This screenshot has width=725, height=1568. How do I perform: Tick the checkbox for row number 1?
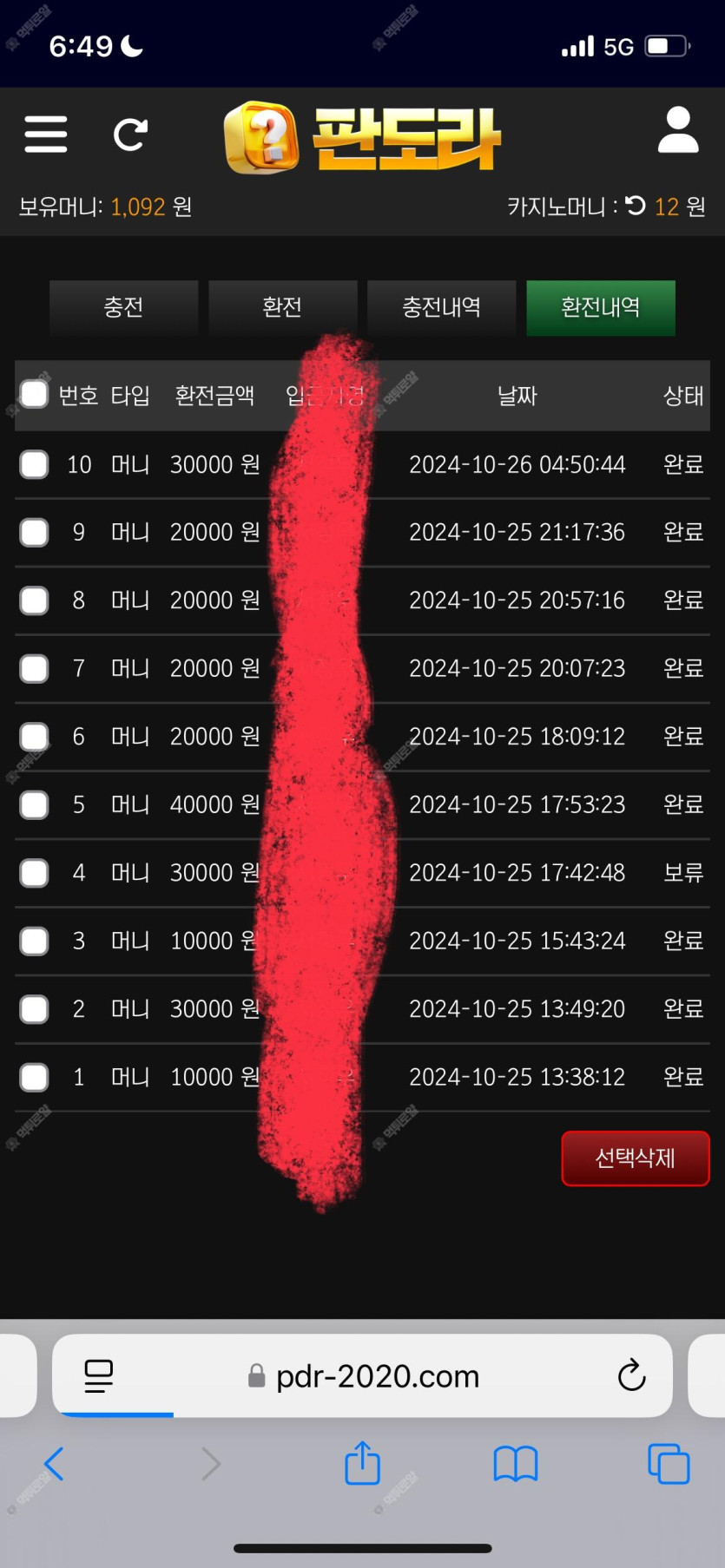tap(34, 1077)
